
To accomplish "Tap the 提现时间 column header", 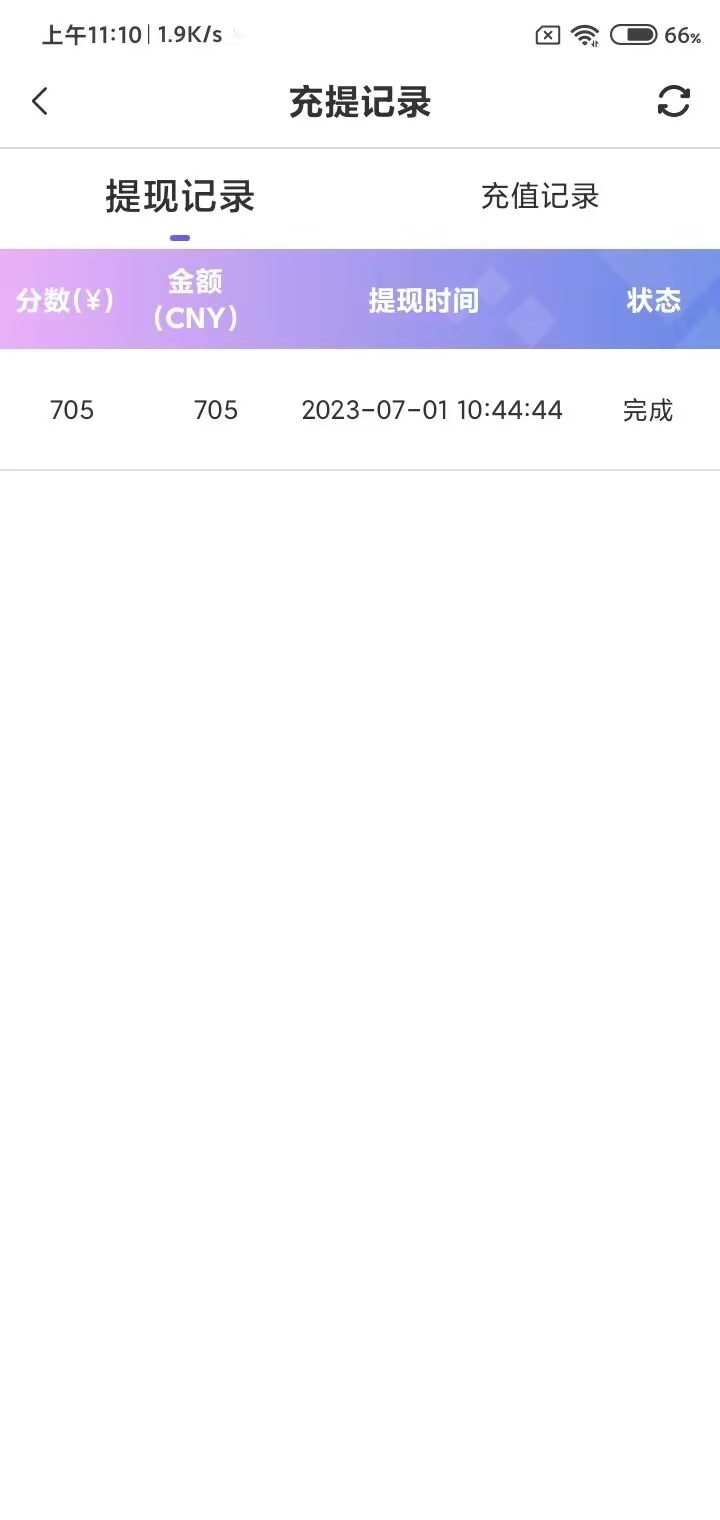I will pyautogui.click(x=424, y=299).
